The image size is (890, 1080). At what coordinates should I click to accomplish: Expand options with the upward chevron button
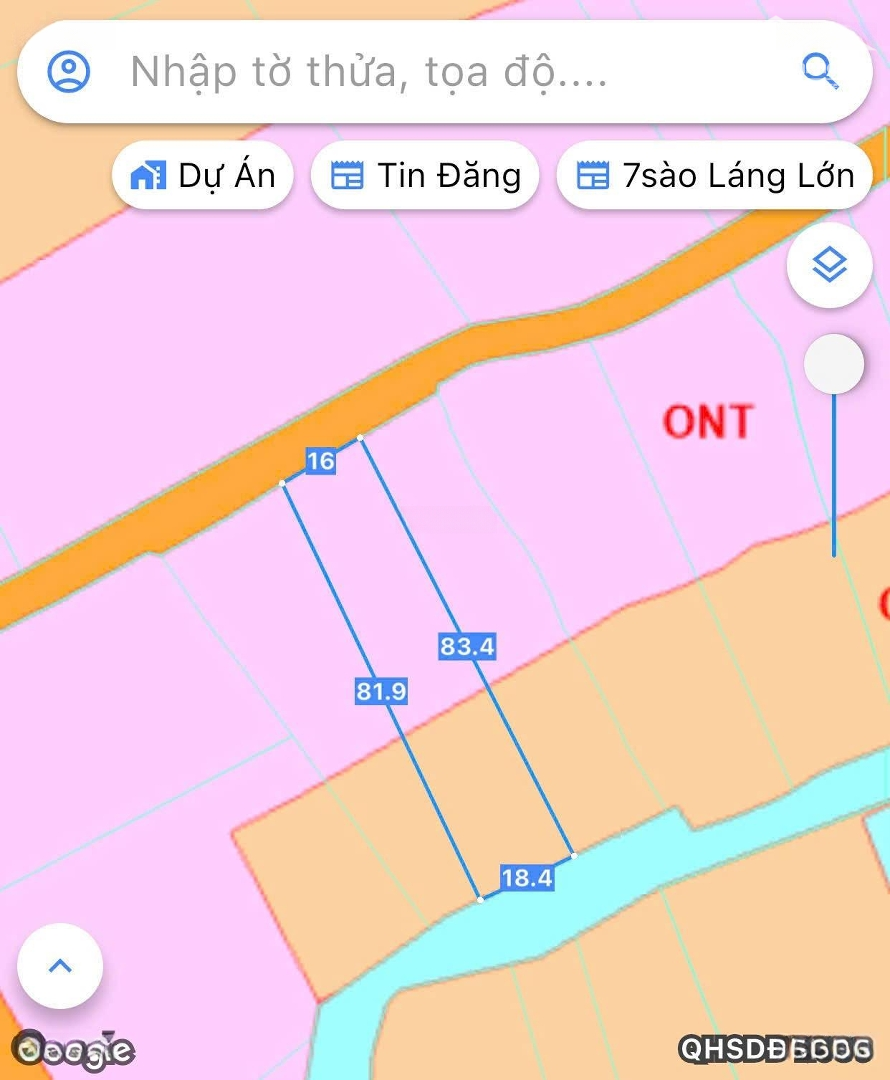click(x=59, y=966)
